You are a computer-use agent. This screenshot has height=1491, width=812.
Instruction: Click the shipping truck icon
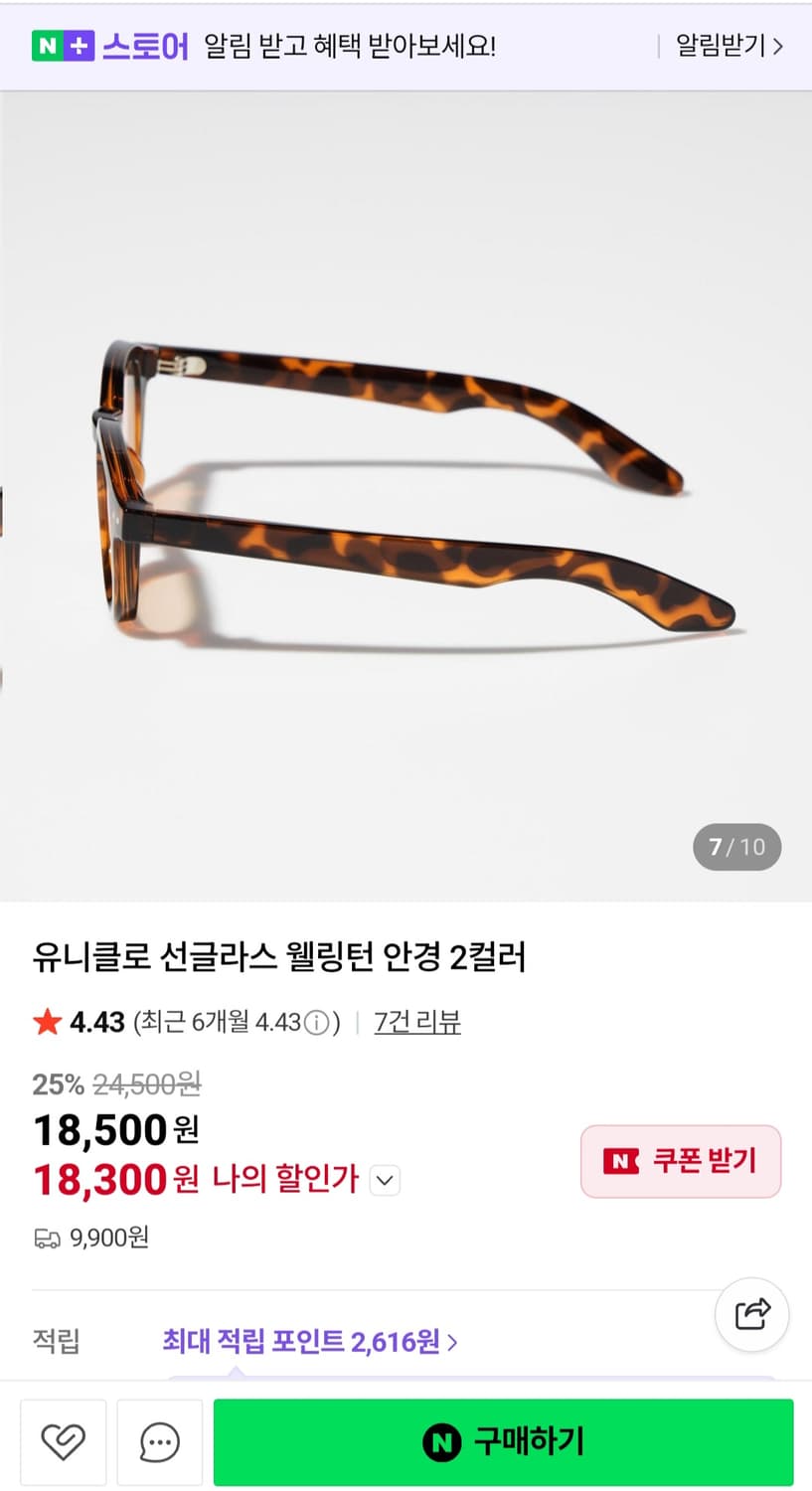(46, 1238)
